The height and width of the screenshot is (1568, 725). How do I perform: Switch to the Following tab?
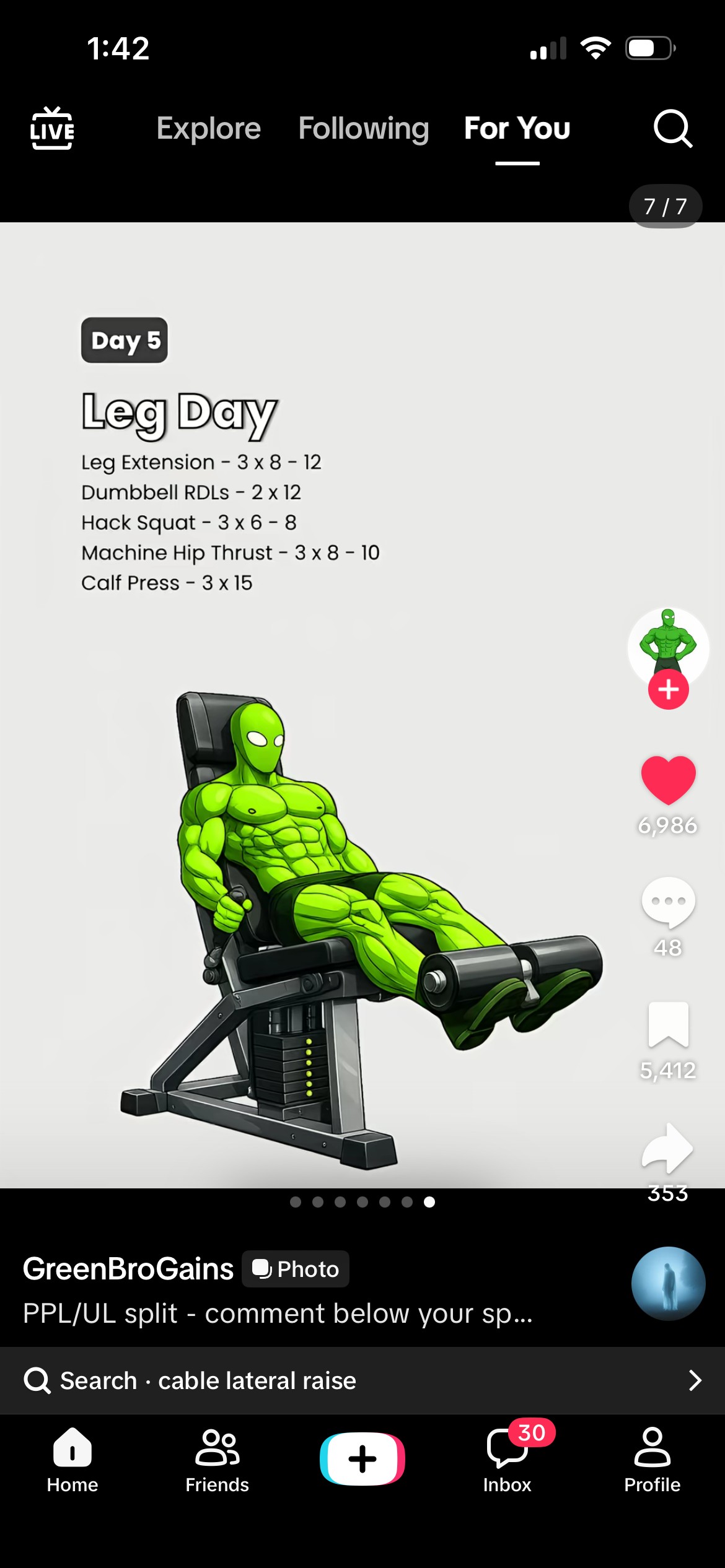[363, 128]
